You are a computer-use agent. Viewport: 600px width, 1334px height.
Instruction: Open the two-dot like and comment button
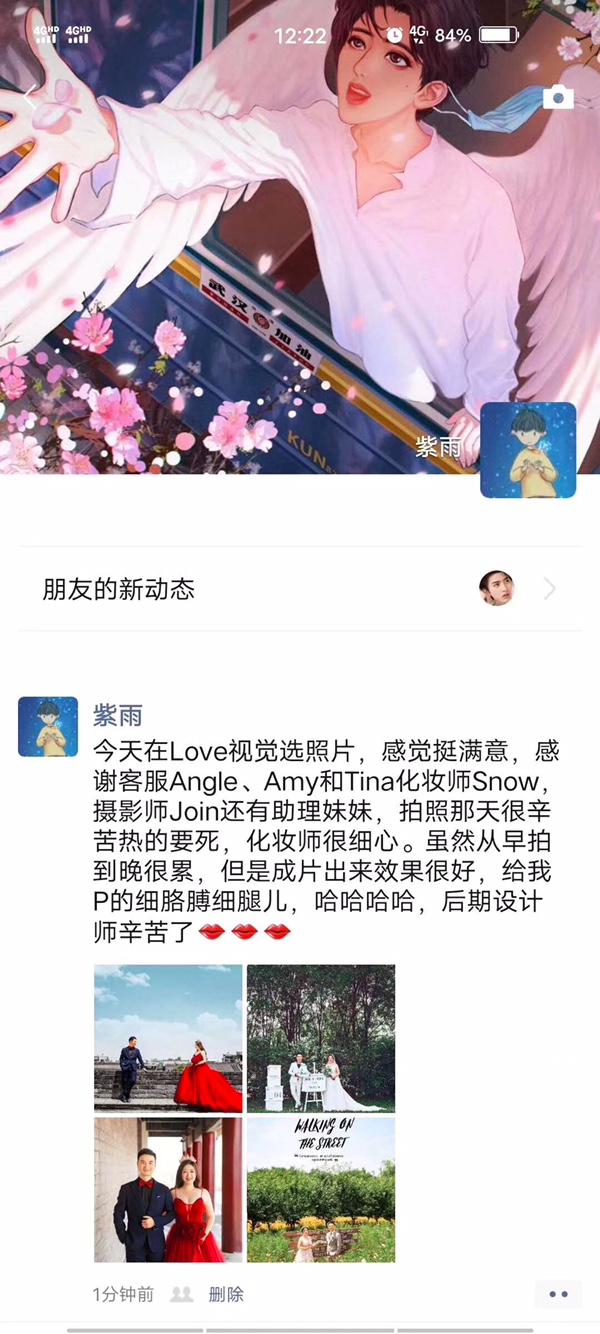pos(558,1294)
